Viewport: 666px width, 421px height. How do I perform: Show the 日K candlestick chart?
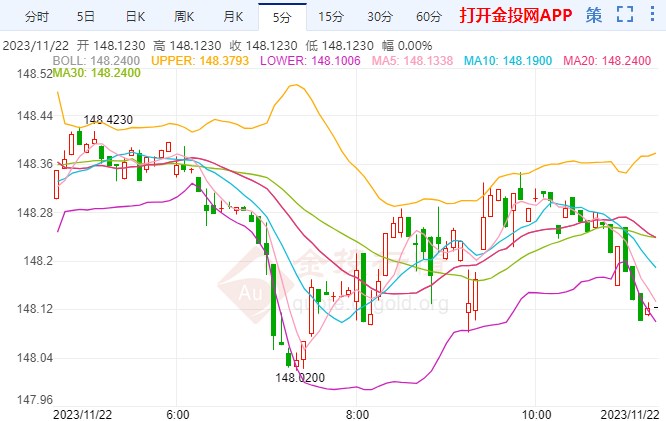tap(135, 16)
